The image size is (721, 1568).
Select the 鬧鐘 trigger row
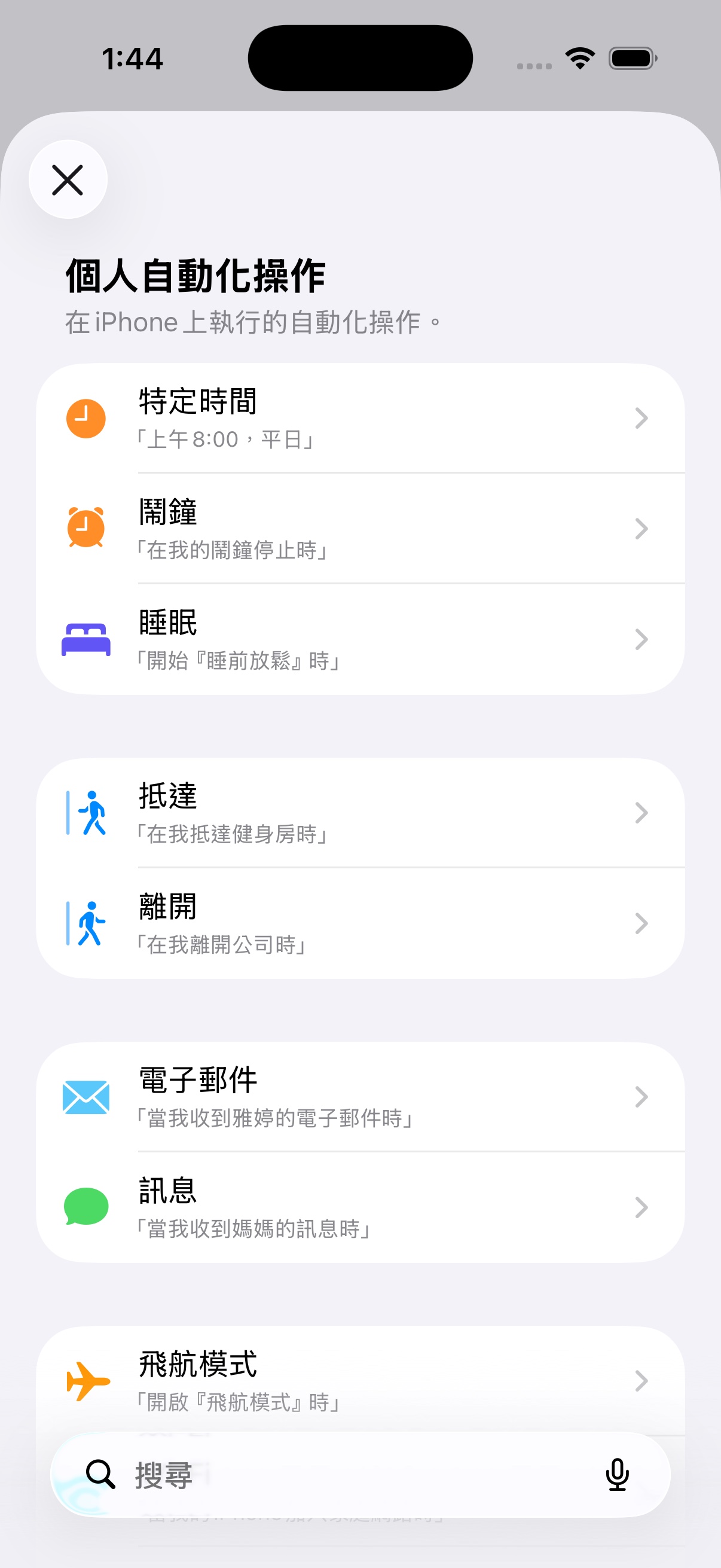click(x=360, y=529)
